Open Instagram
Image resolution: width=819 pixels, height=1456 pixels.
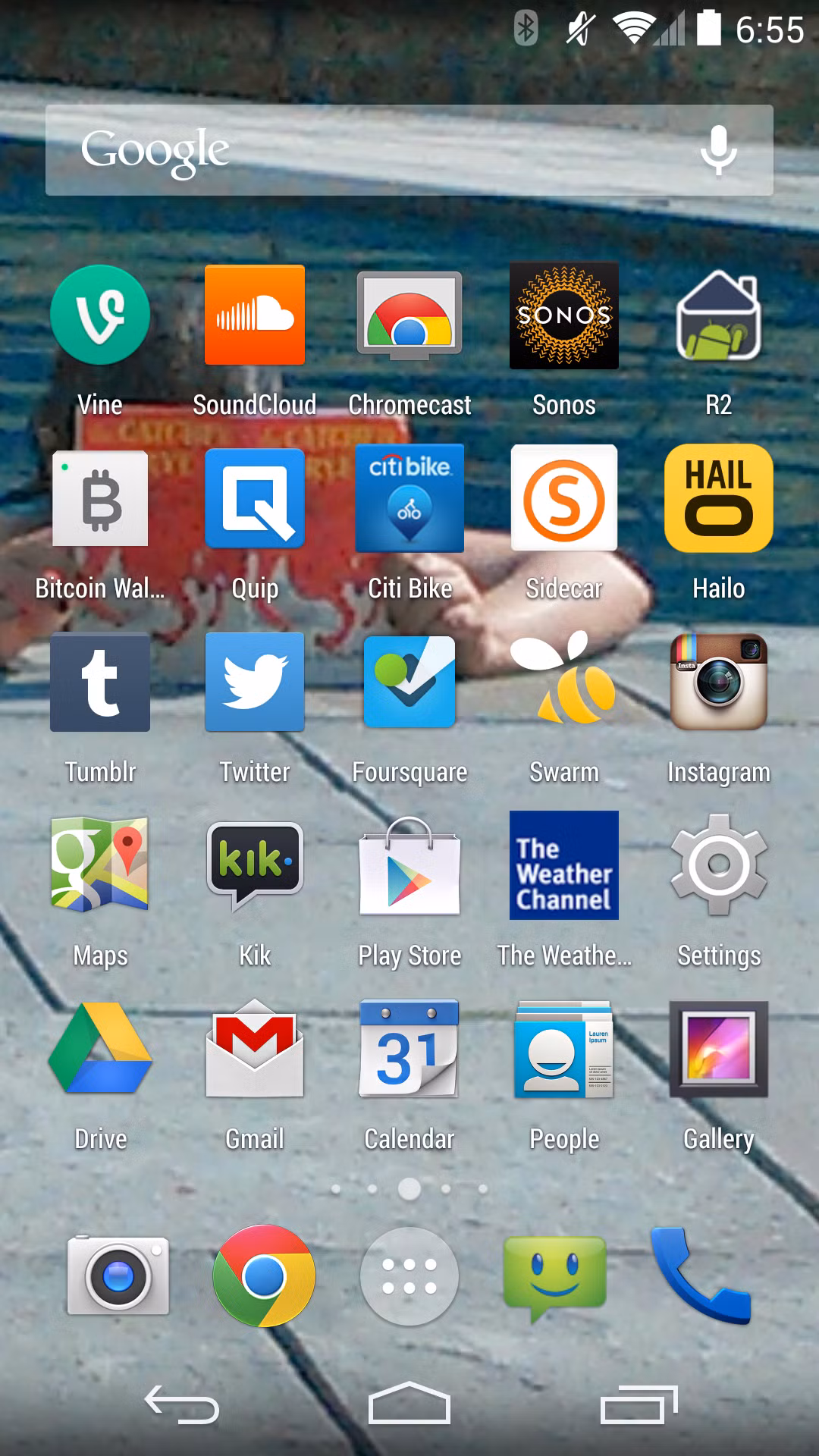[719, 682]
